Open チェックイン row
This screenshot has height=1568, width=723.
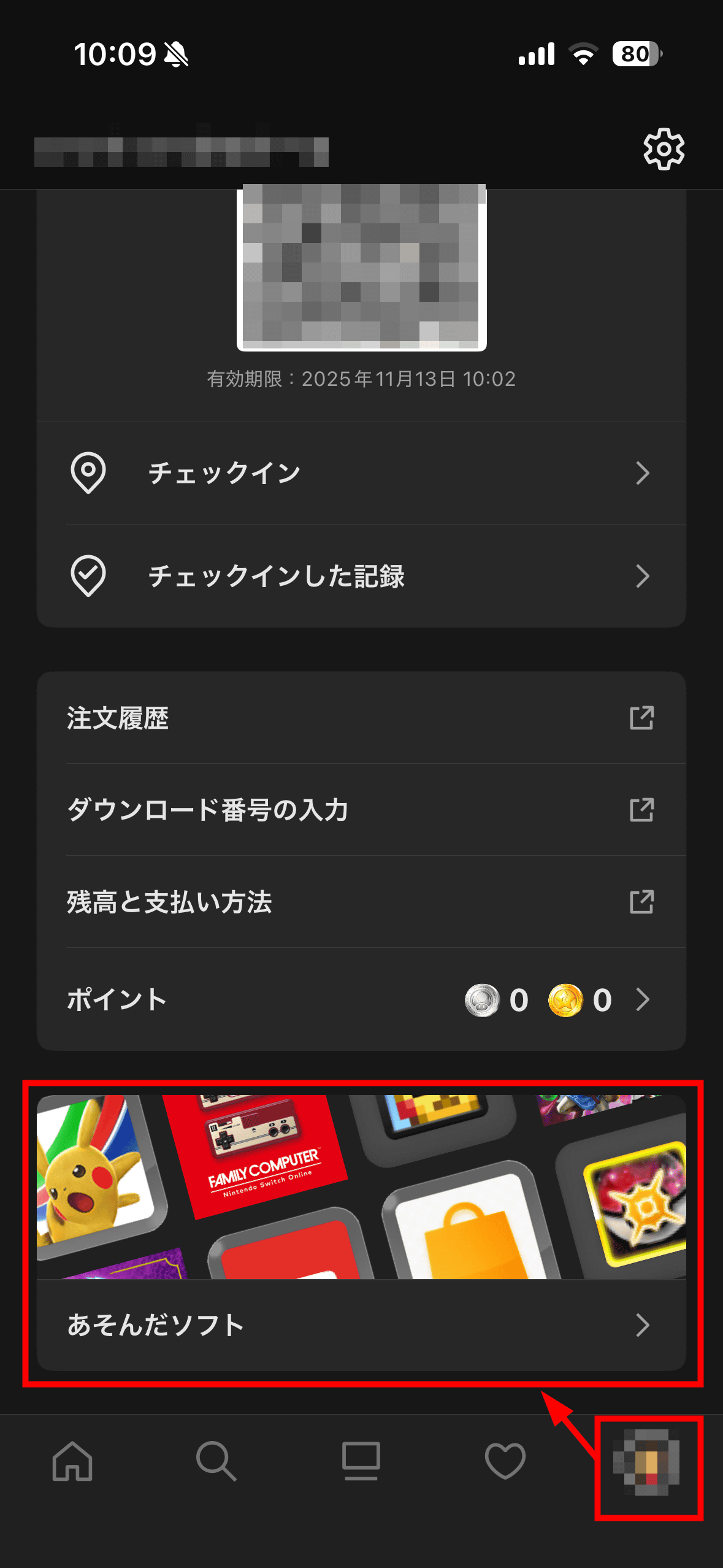[361, 473]
